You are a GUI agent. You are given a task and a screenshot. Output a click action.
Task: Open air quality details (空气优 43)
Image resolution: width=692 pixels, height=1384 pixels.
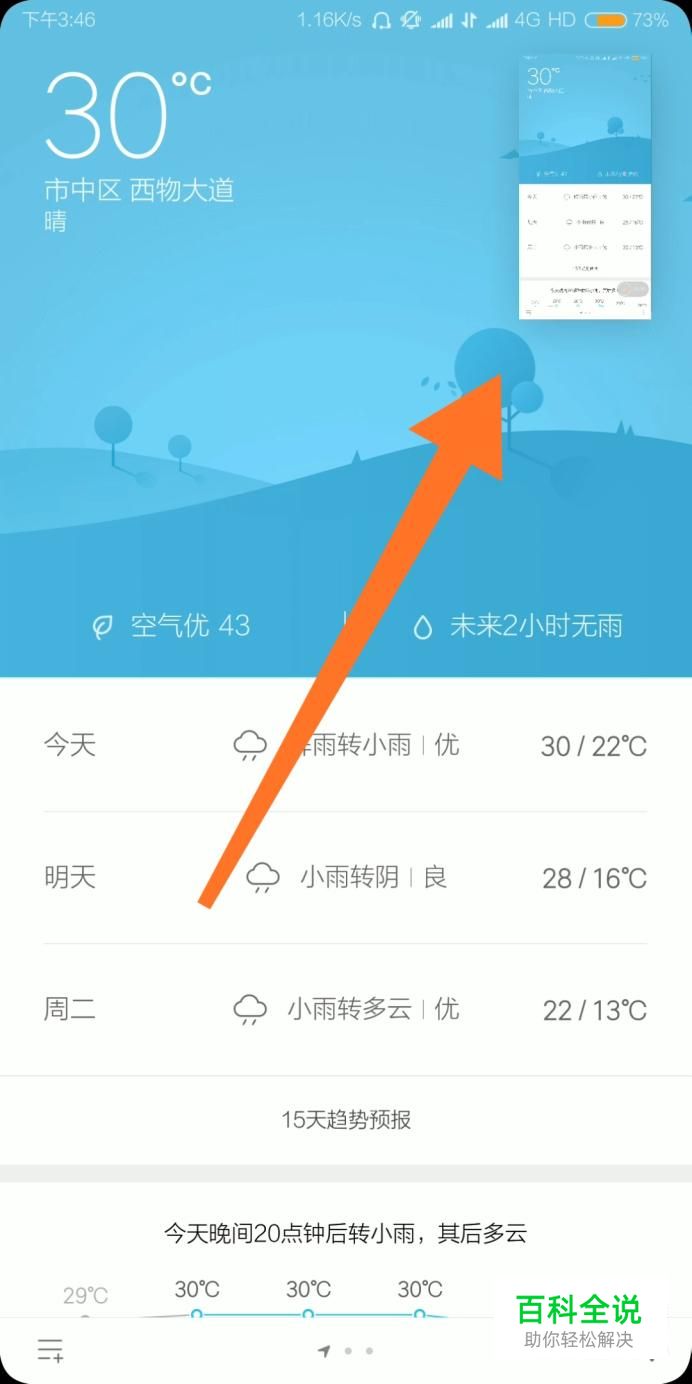pyautogui.click(x=170, y=626)
